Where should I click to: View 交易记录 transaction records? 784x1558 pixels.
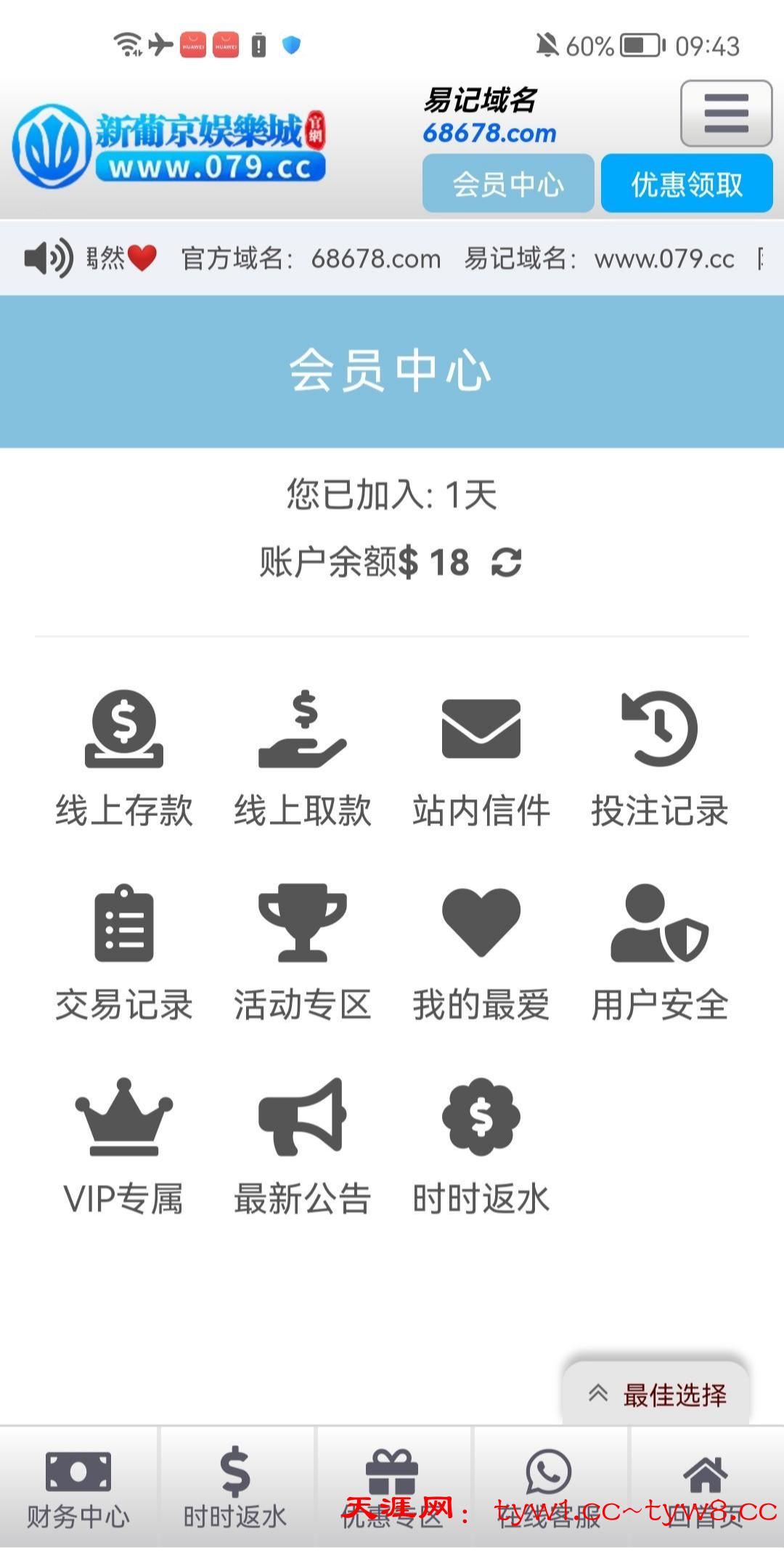click(124, 953)
